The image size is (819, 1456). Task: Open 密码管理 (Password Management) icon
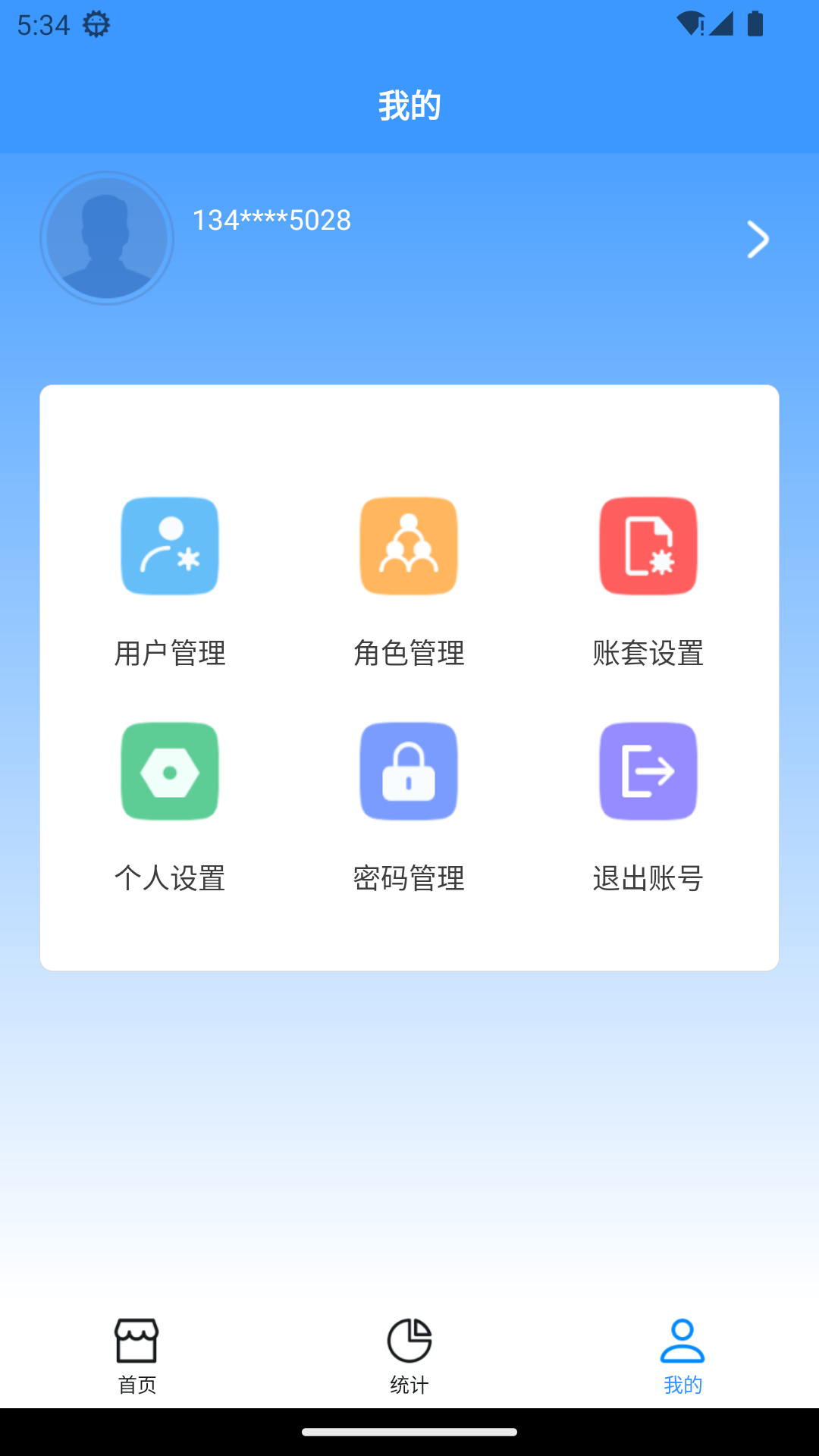coord(409,770)
